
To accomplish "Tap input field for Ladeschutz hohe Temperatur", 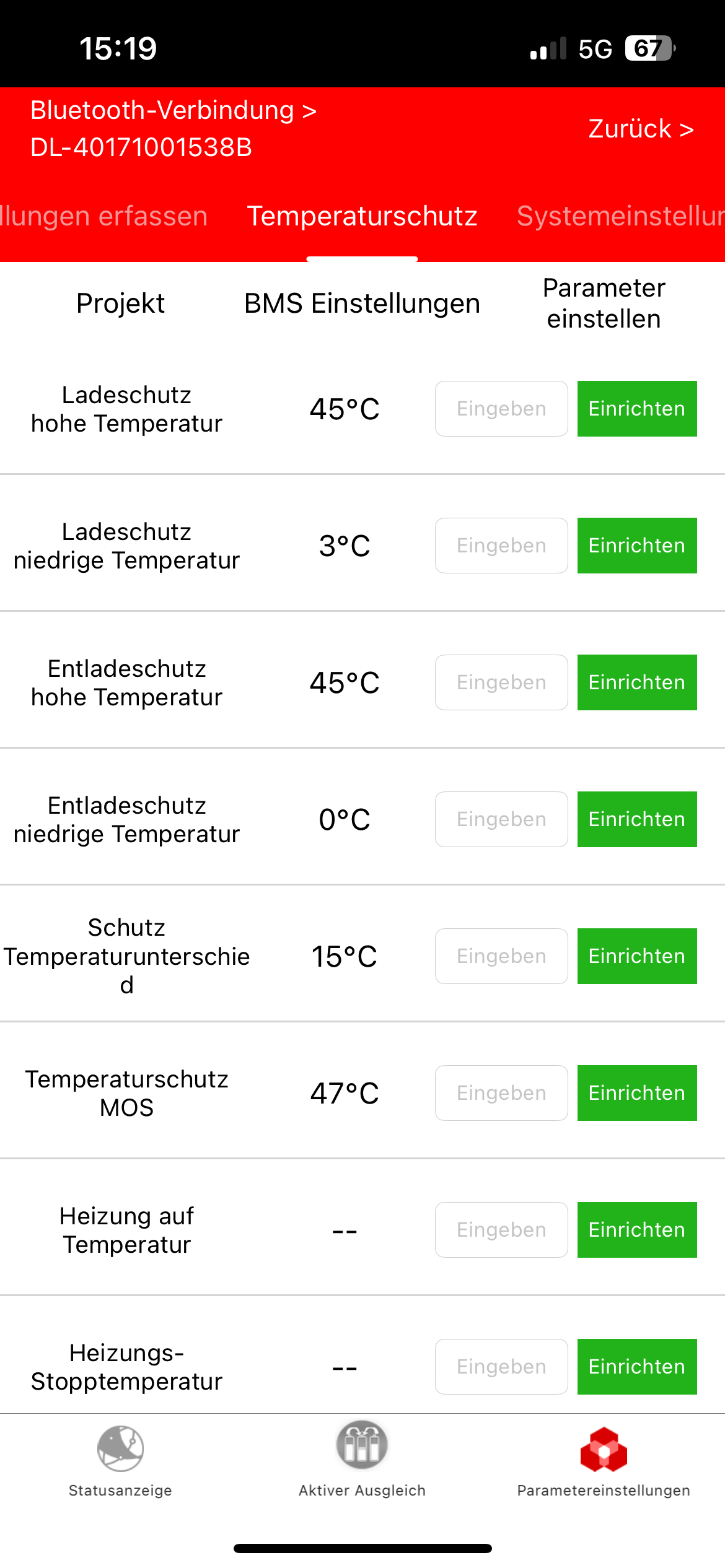I will pyautogui.click(x=501, y=409).
